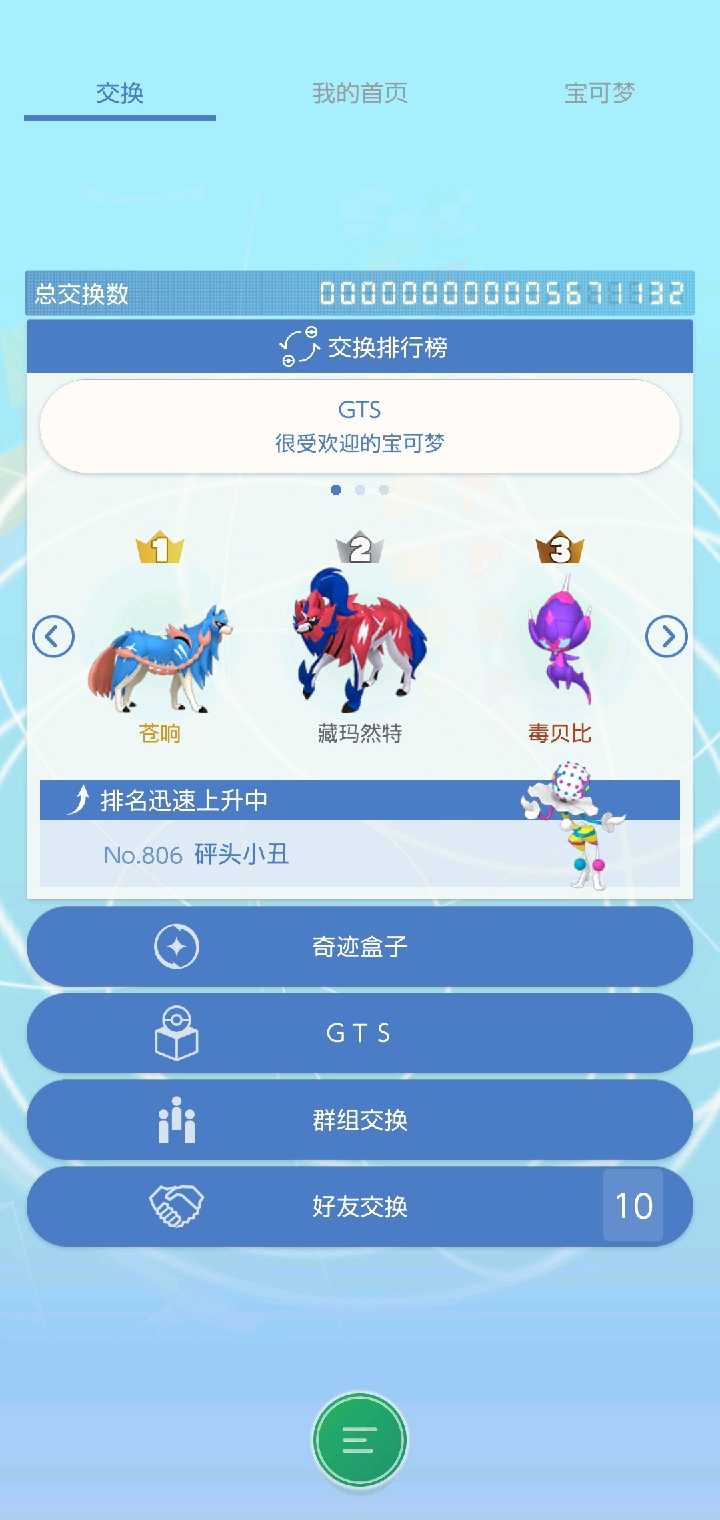
Task: View 苍响 in the ranking
Action: click(160, 650)
